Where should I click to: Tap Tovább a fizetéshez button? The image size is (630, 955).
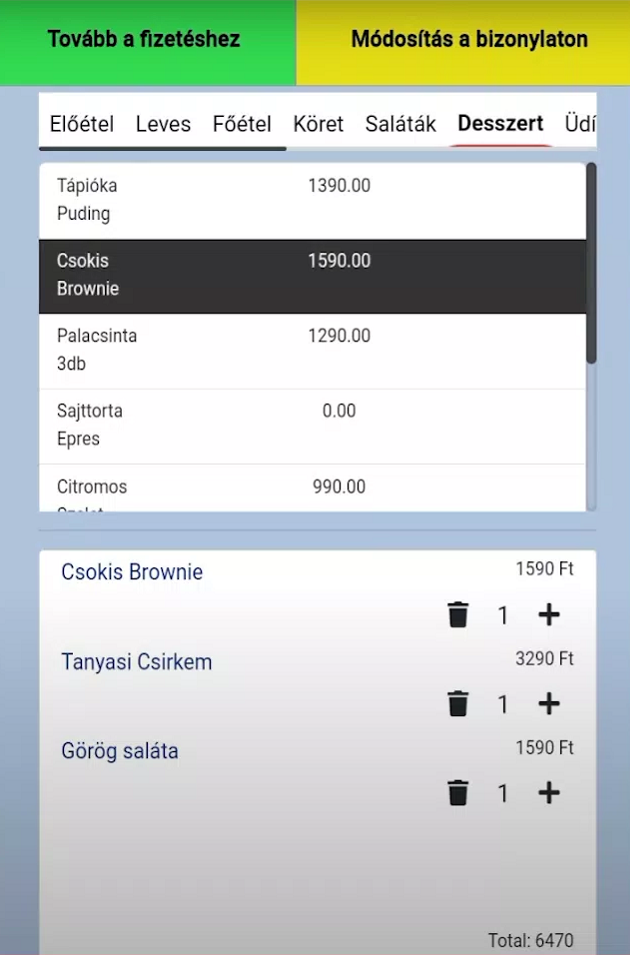[x=144, y=41]
